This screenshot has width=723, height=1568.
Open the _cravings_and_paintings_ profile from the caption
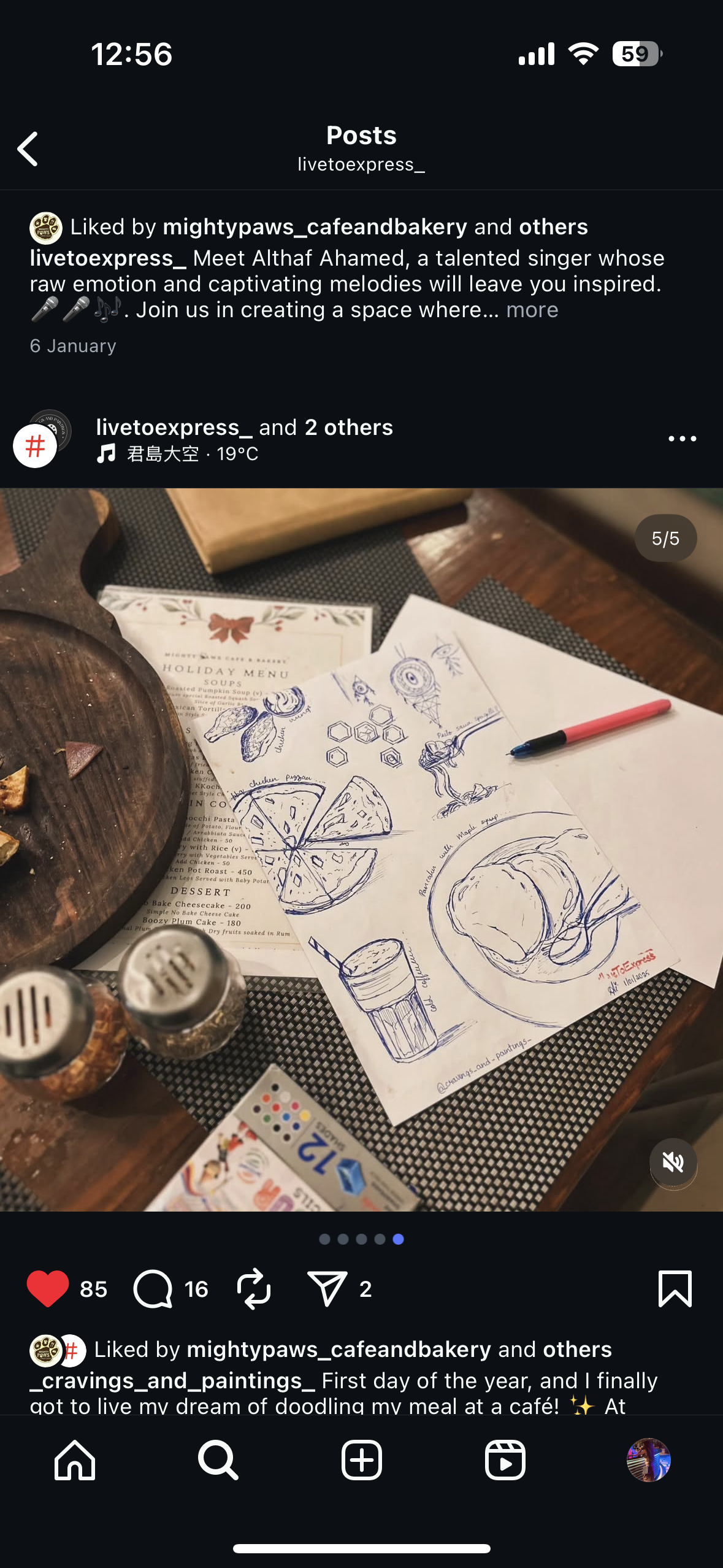172,1381
